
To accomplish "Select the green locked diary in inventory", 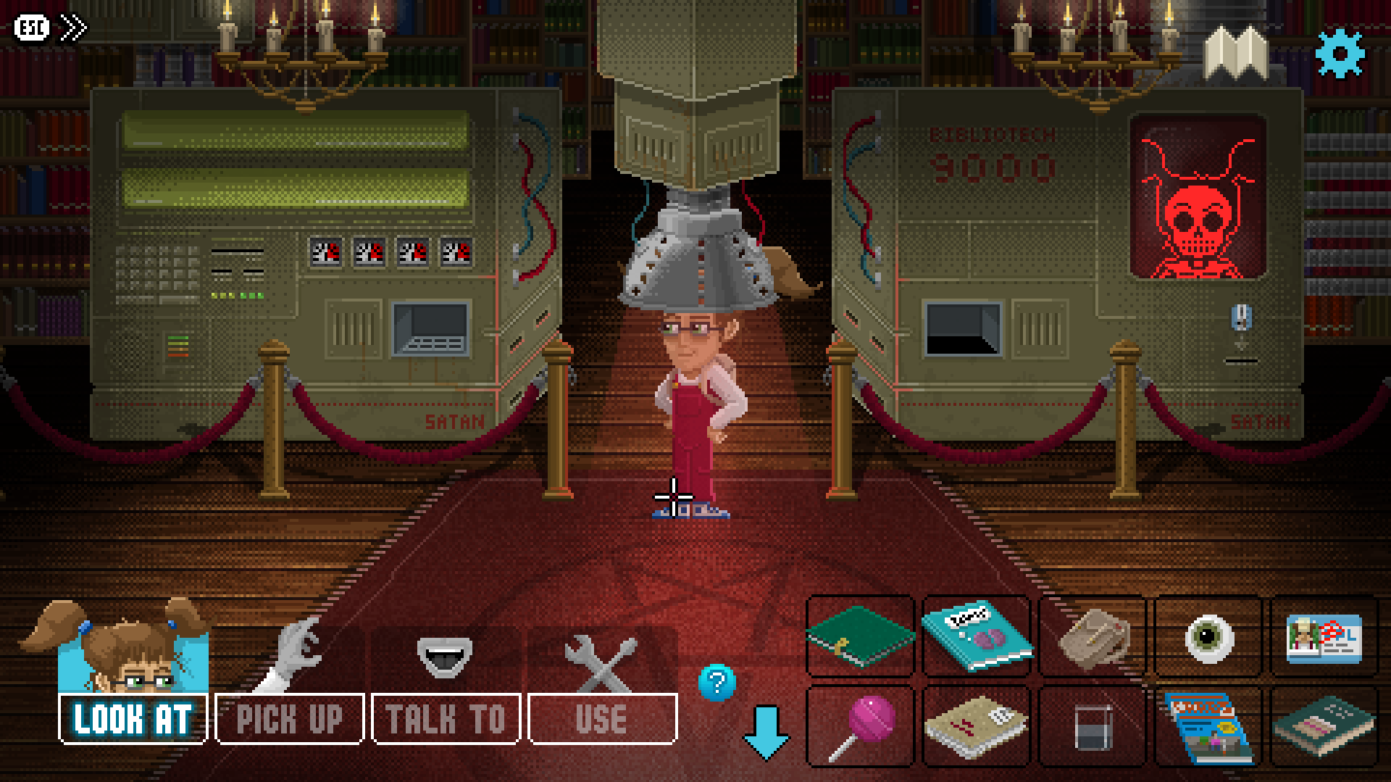I will pyautogui.click(x=860, y=637).
